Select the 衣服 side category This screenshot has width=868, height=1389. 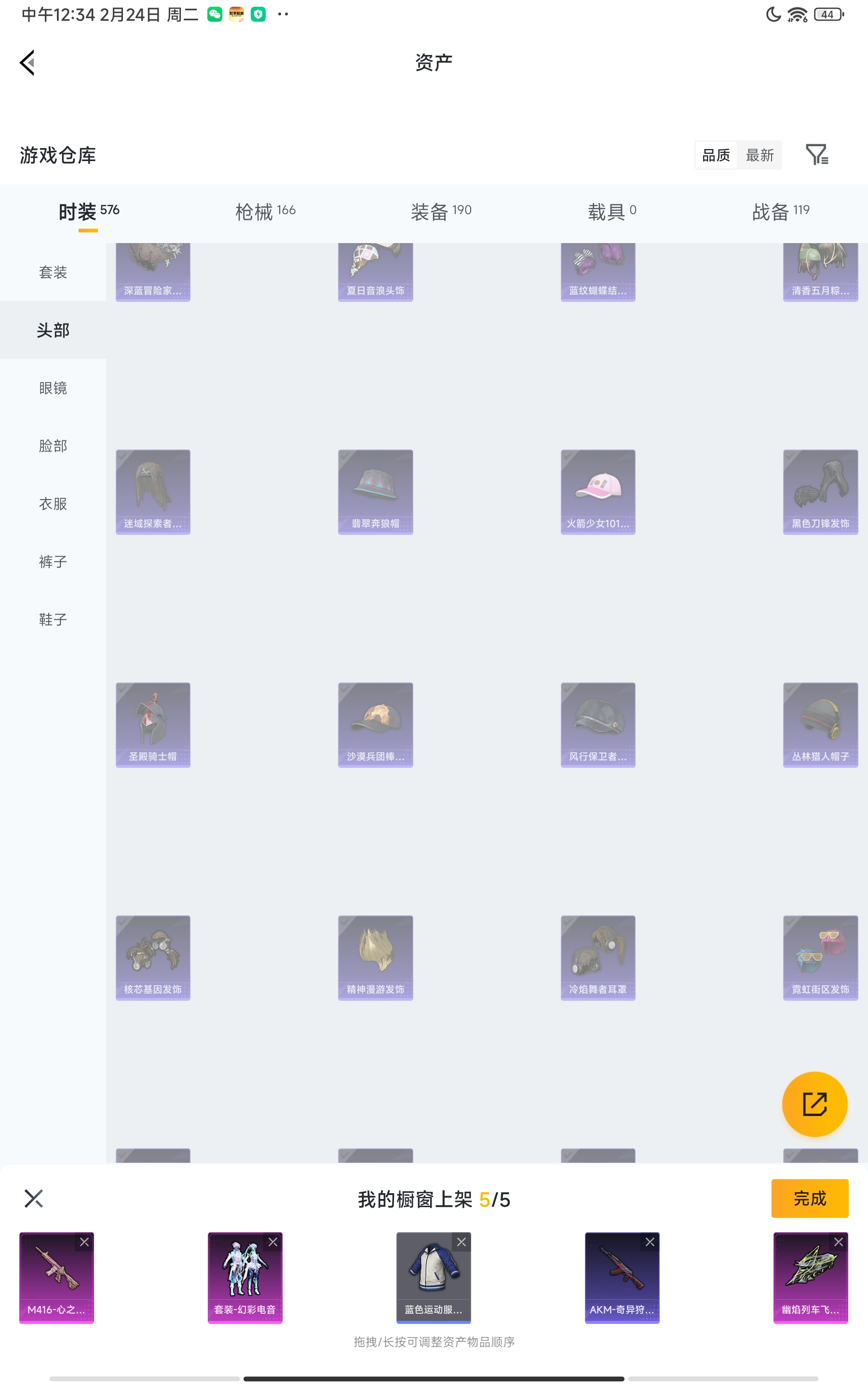click(53, 504)
